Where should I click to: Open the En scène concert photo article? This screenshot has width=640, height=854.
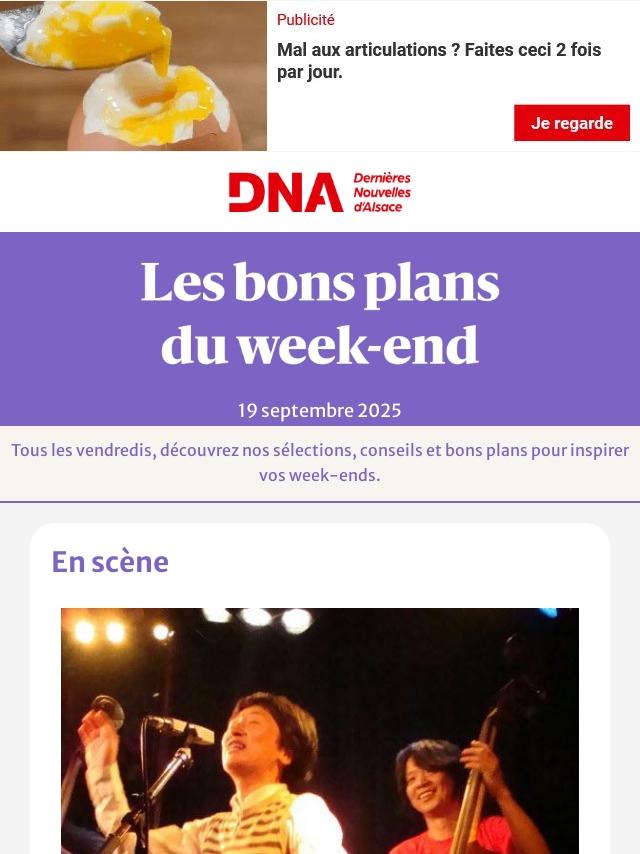point(319,730)
